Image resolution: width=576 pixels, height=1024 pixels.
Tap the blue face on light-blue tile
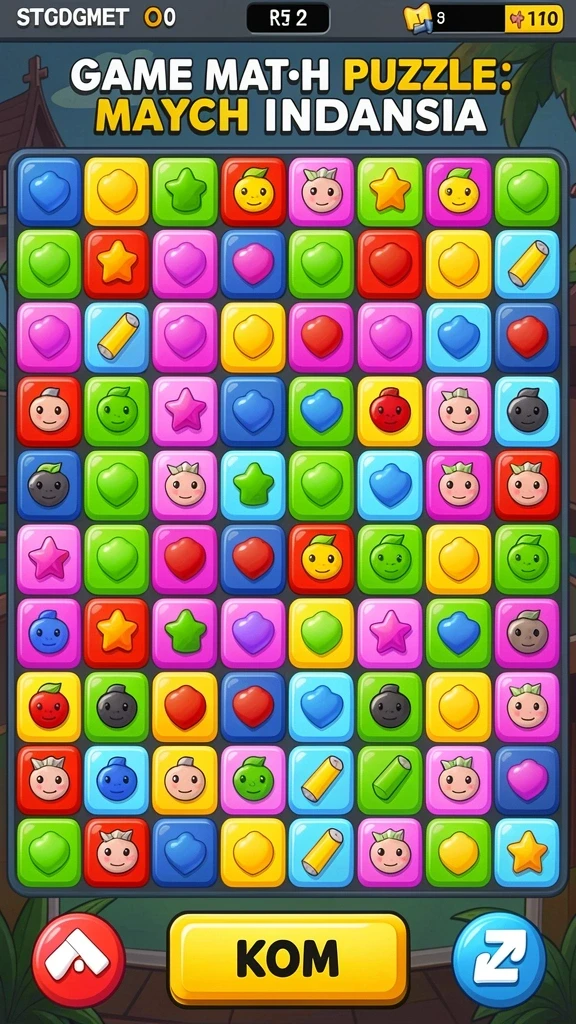(x=117, y=778)
